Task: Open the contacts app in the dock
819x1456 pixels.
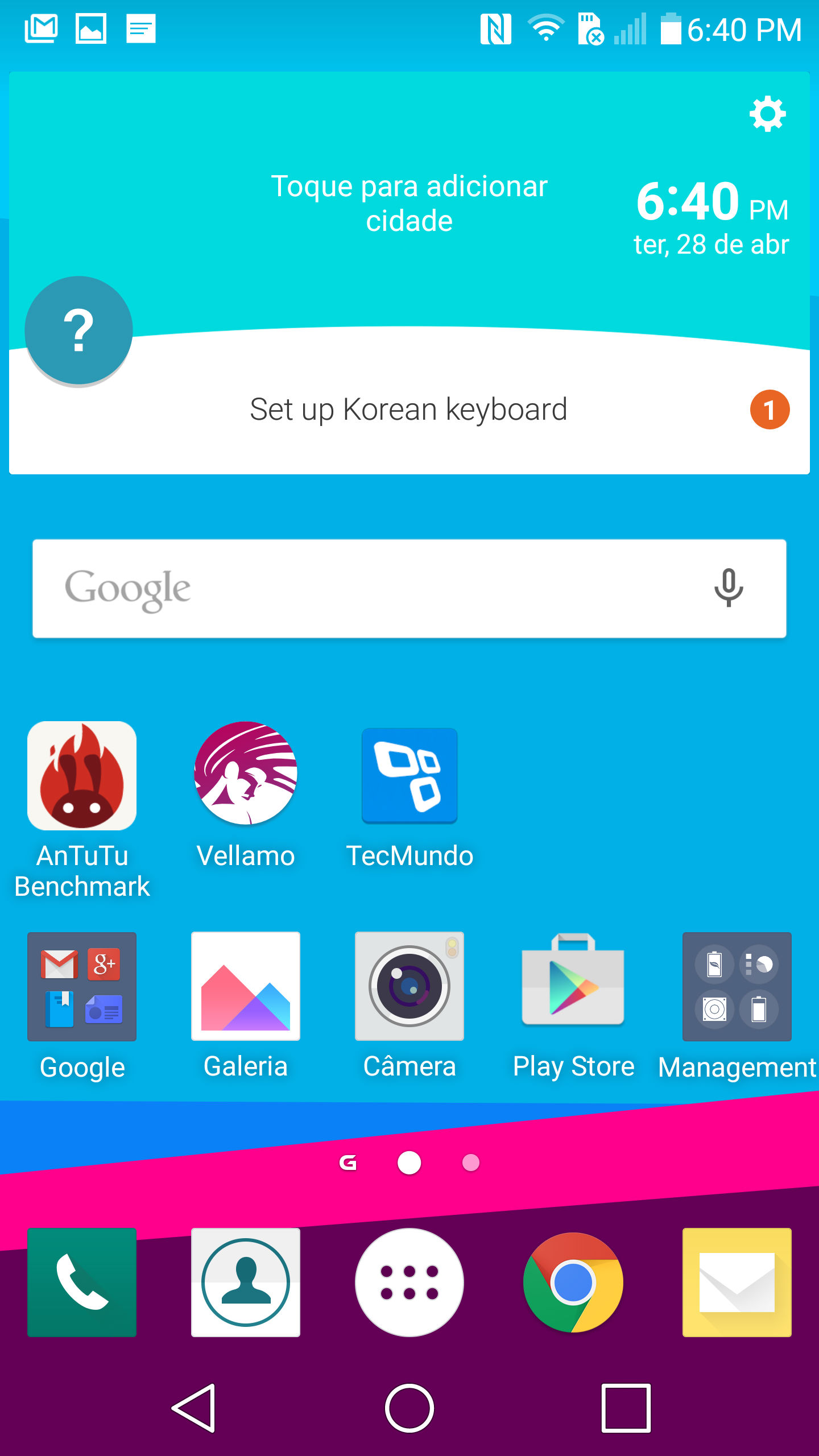Action: [246, 1283]
